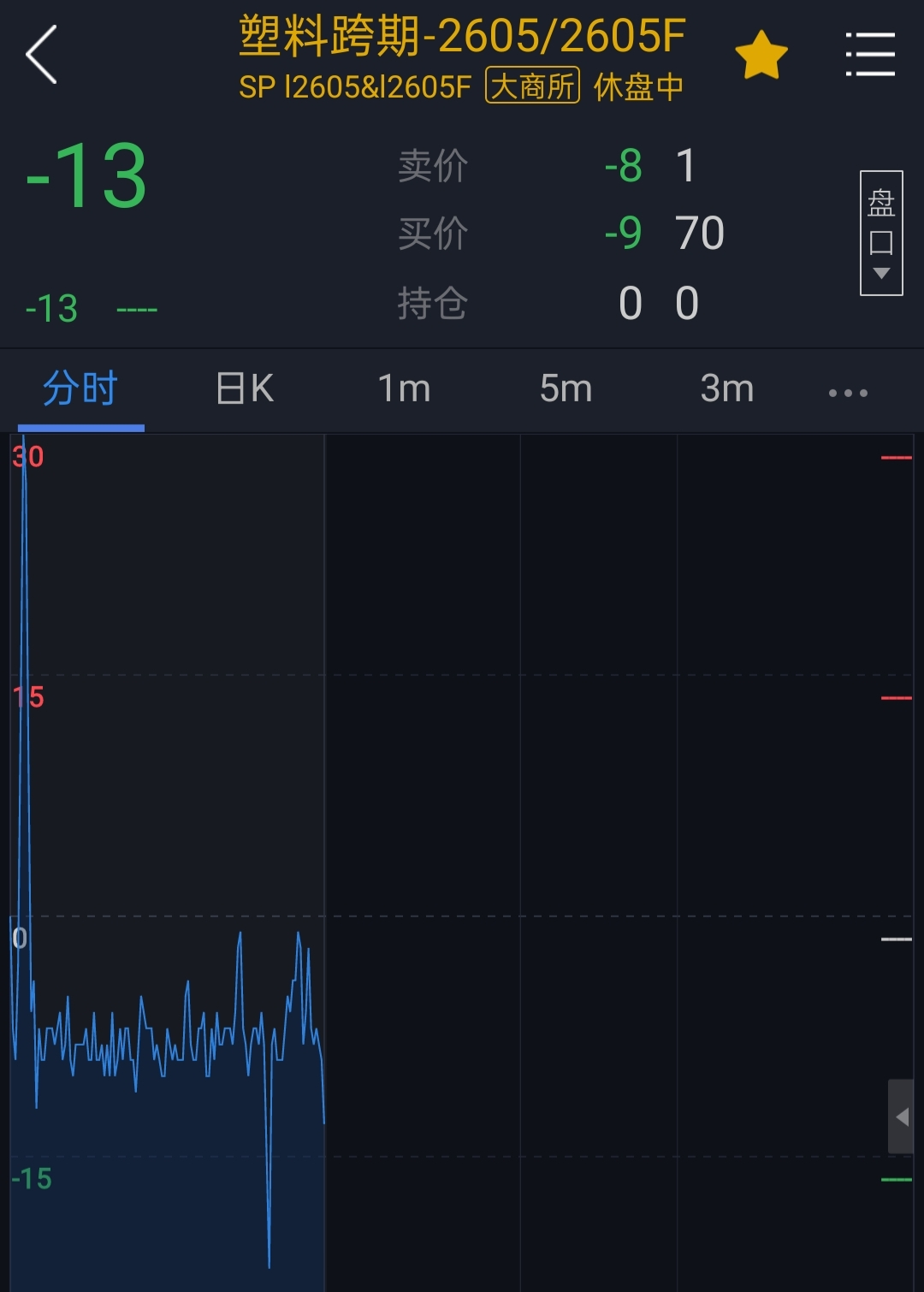This screenshot has height=1292, width=924.
Task: Switch to the 日K chart tab
Action: (x=245, y=389)
